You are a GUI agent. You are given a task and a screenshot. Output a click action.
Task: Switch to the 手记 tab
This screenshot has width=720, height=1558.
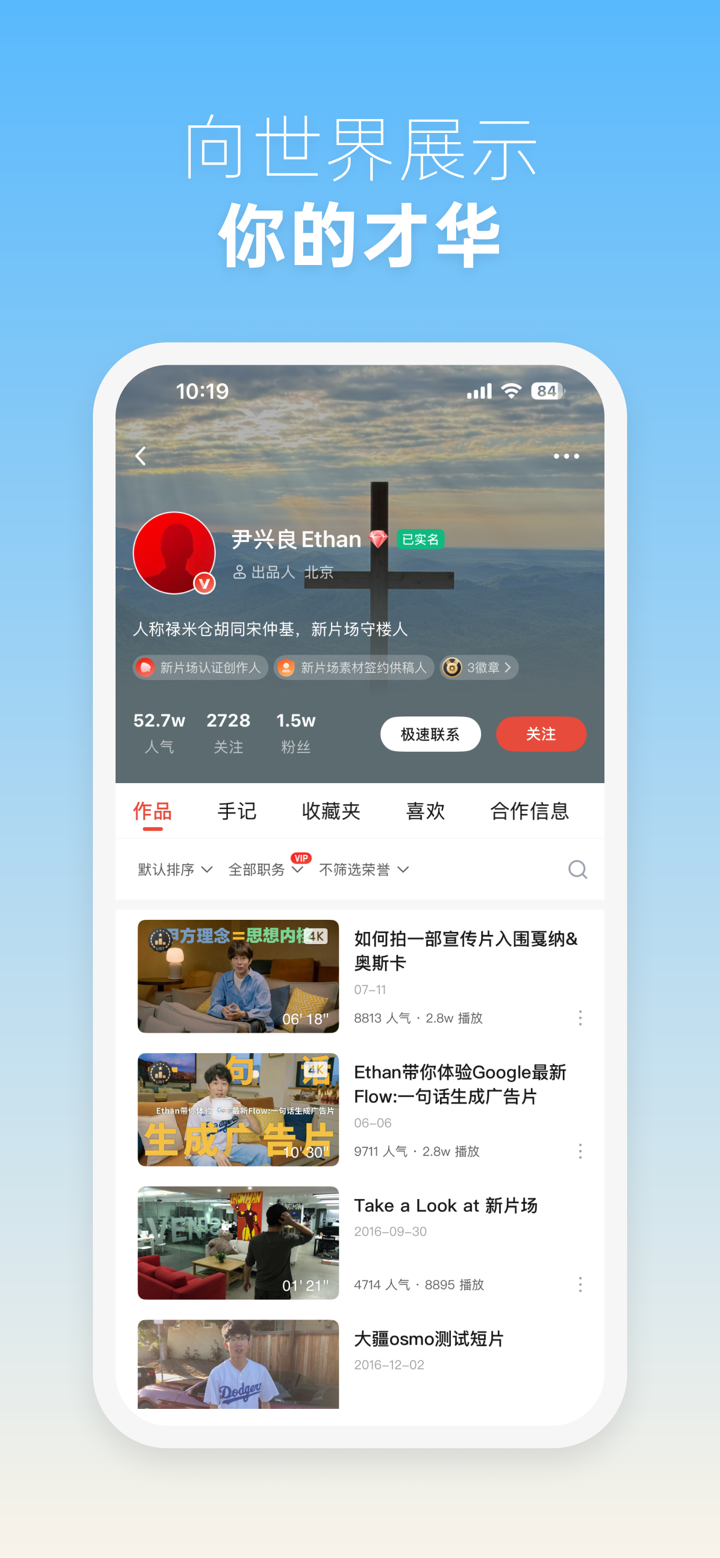(x=237, y=812)
